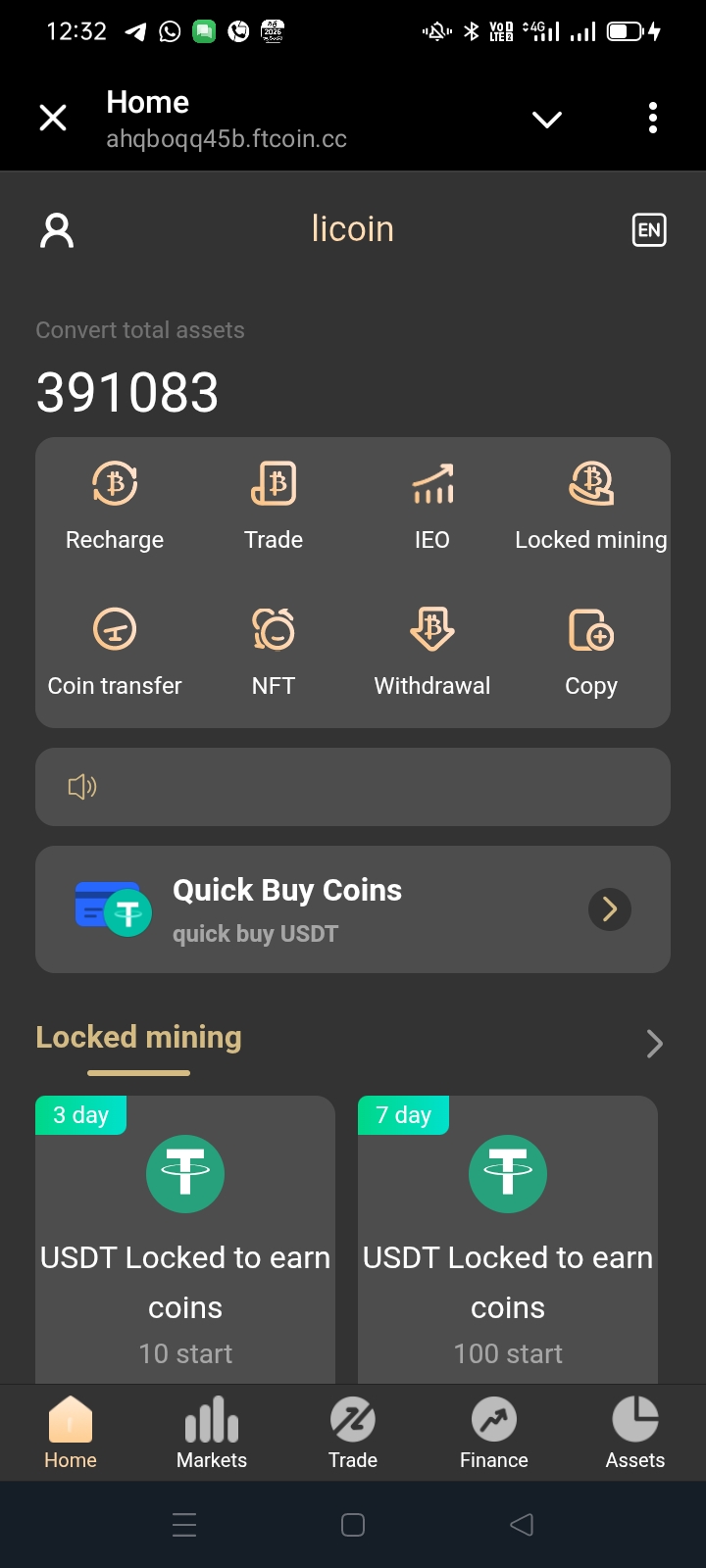Open the user profile icon
The width and height of the screenshot is (706, 1568).
(57, 231)
